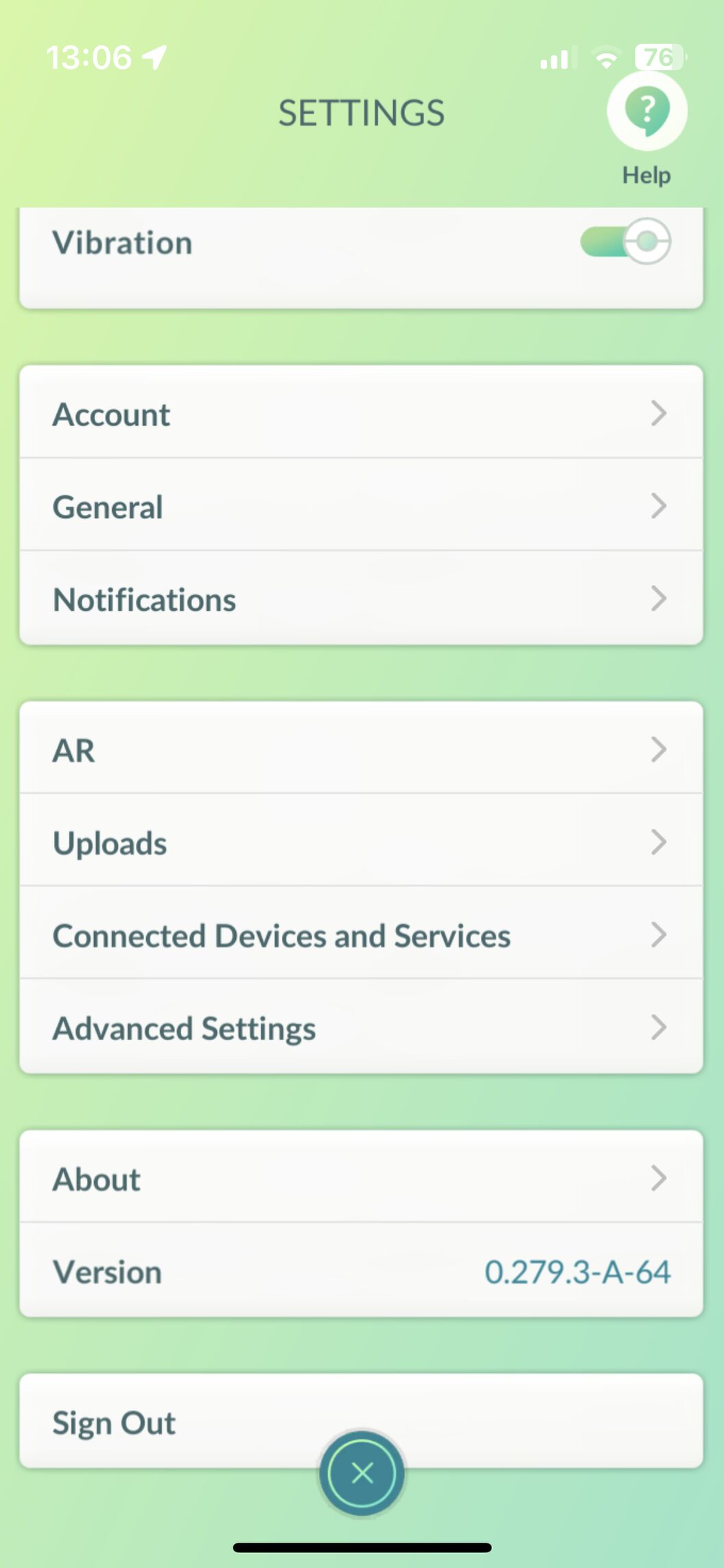This screenshot has height=1568, width=724.
Task: Close the settings screen
Action: click(362, 1473)
